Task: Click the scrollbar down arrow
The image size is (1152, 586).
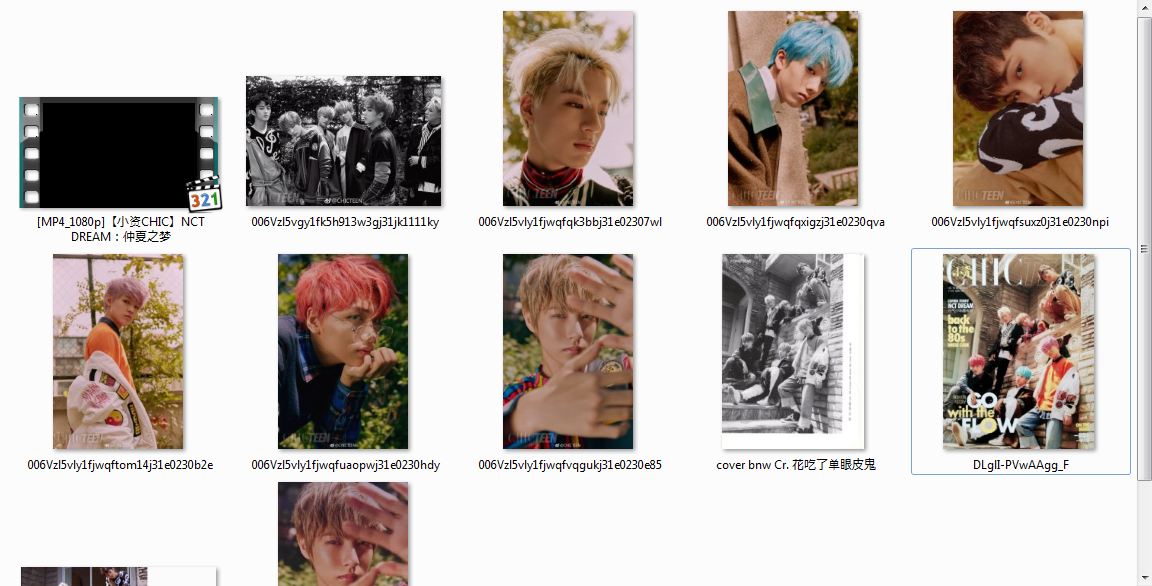Action: (1144, 577)
